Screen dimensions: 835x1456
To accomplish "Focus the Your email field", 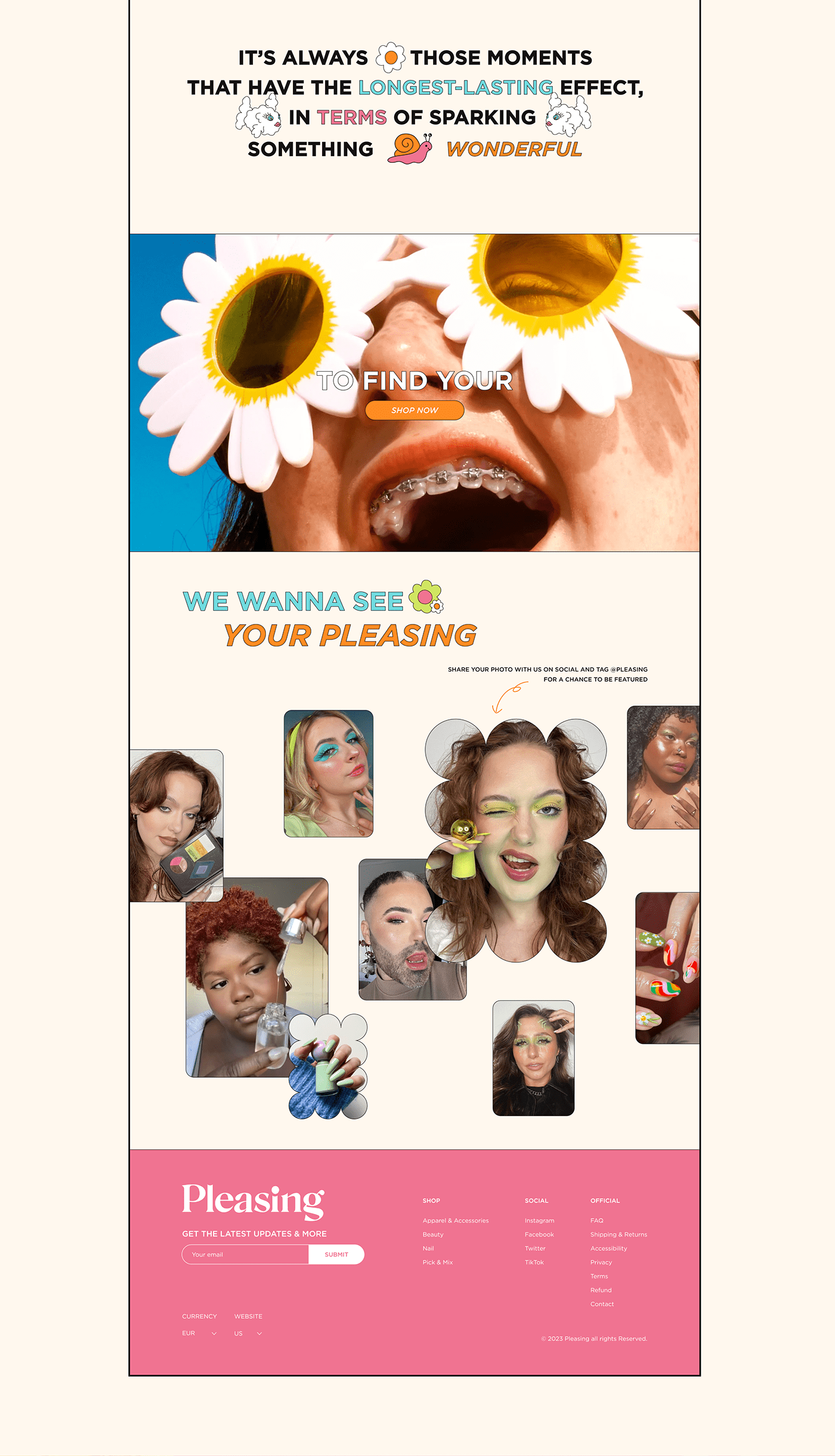I will pos(246,1254).
